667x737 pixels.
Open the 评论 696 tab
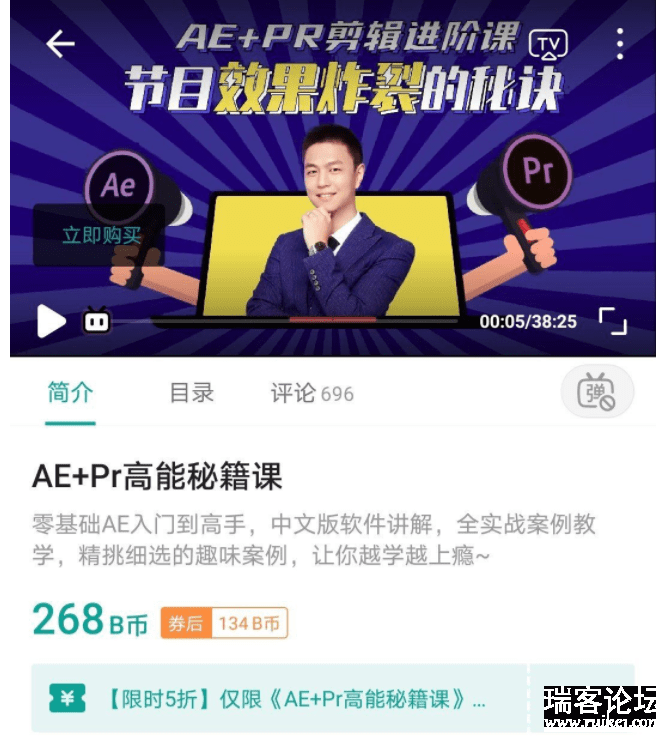coord(312,393)
